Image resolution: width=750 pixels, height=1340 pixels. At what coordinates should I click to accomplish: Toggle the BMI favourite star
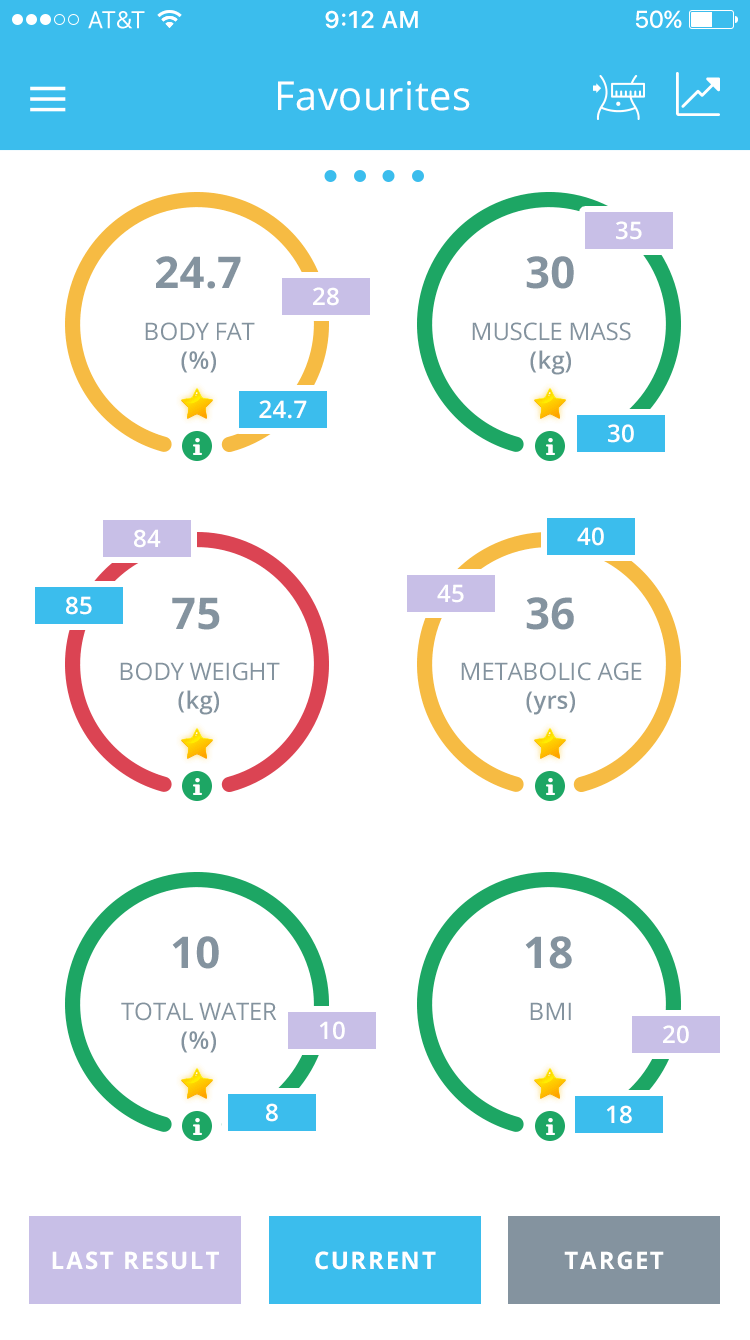(x=549, y=1084)
